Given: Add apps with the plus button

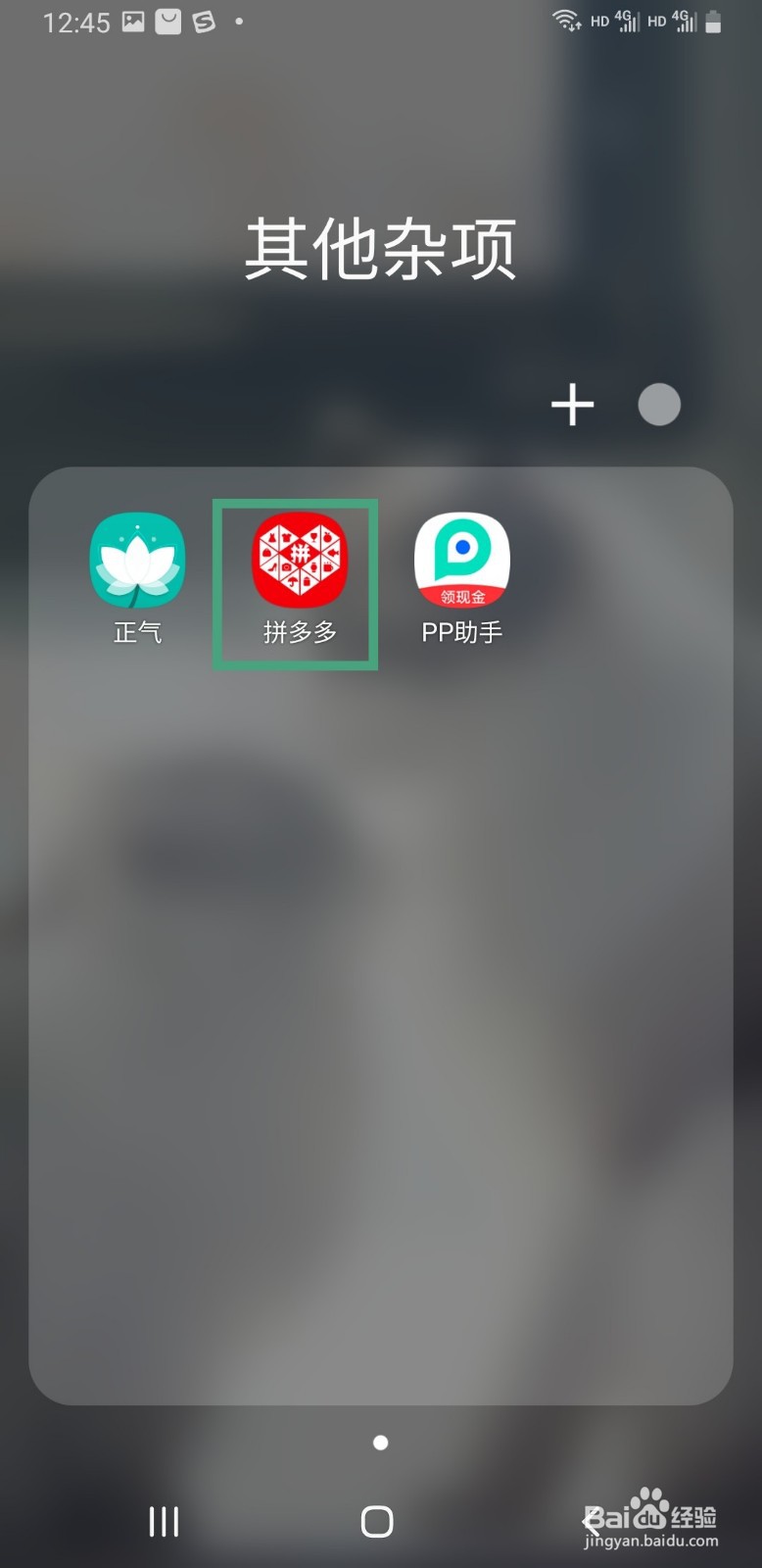Looking at the screenshot, I should (573, 404).
